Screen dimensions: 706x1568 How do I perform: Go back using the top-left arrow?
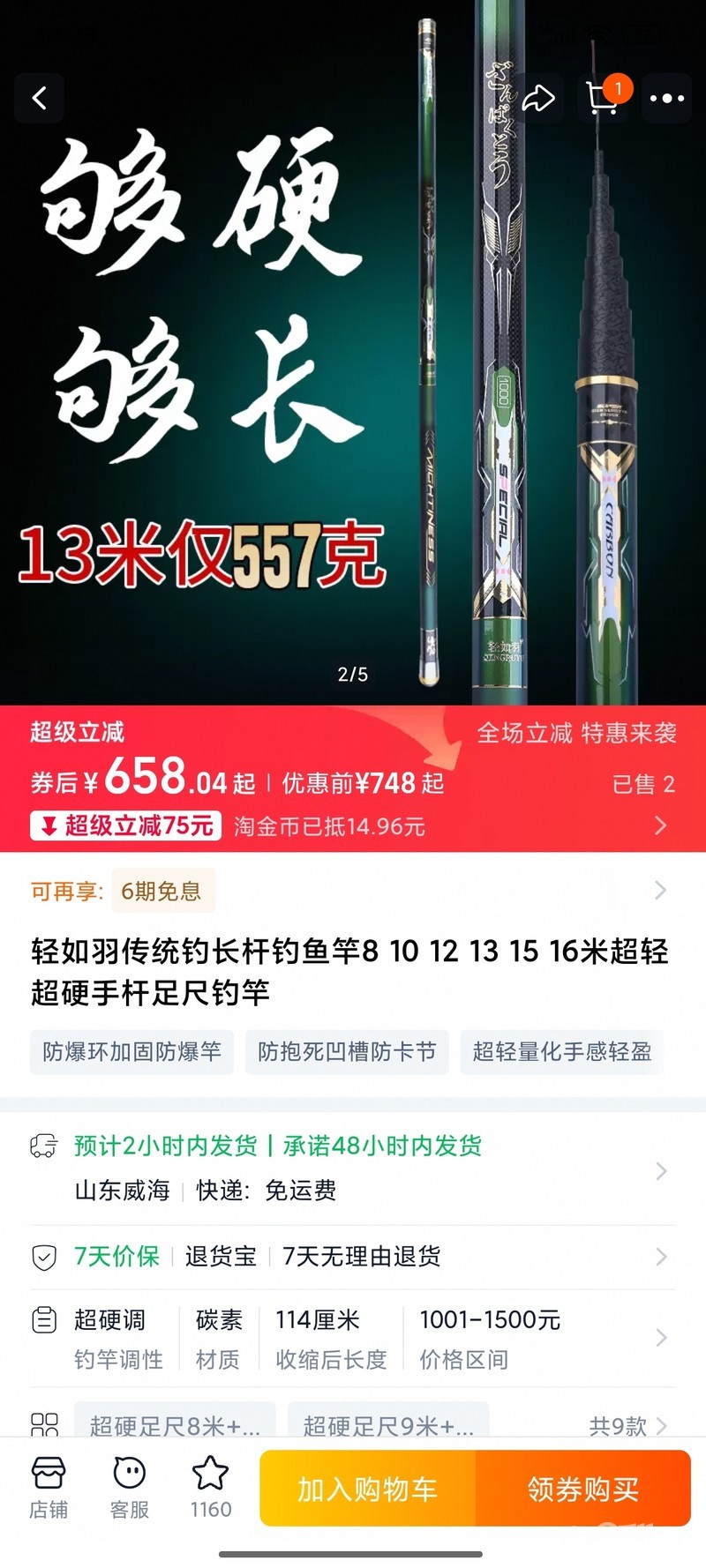coord(39,98)
